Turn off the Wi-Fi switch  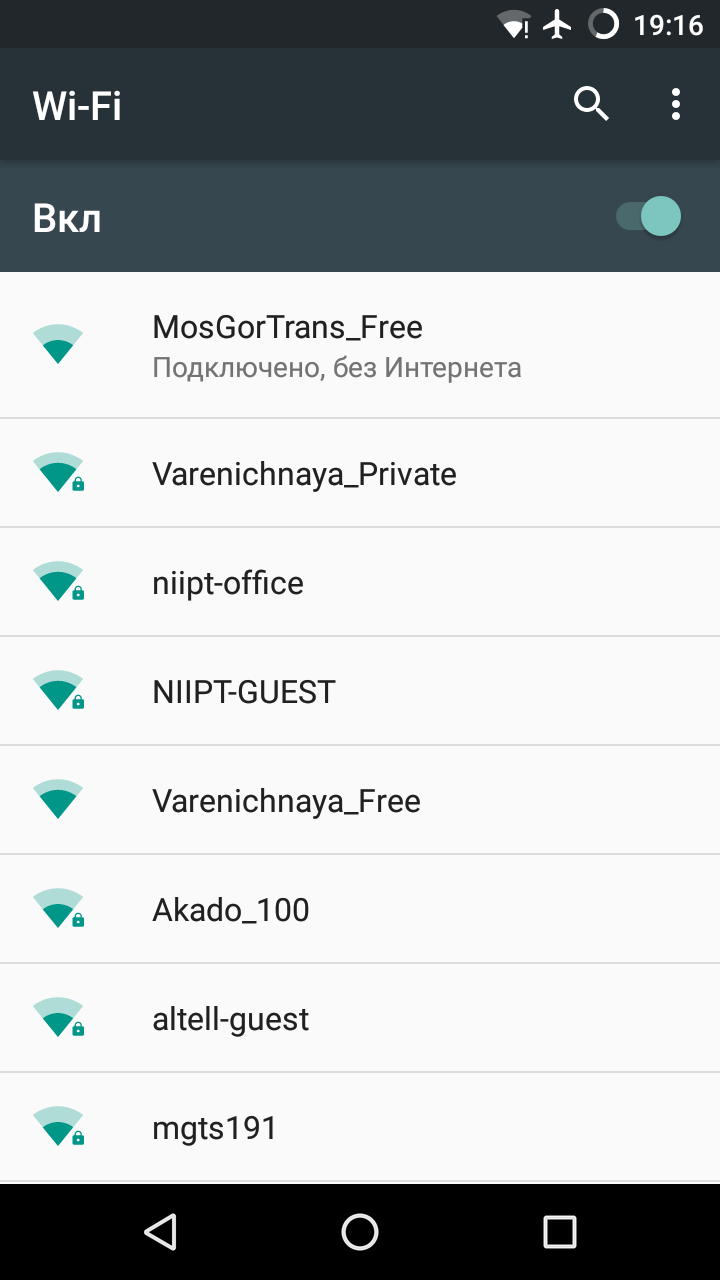[x=648, y=217]
